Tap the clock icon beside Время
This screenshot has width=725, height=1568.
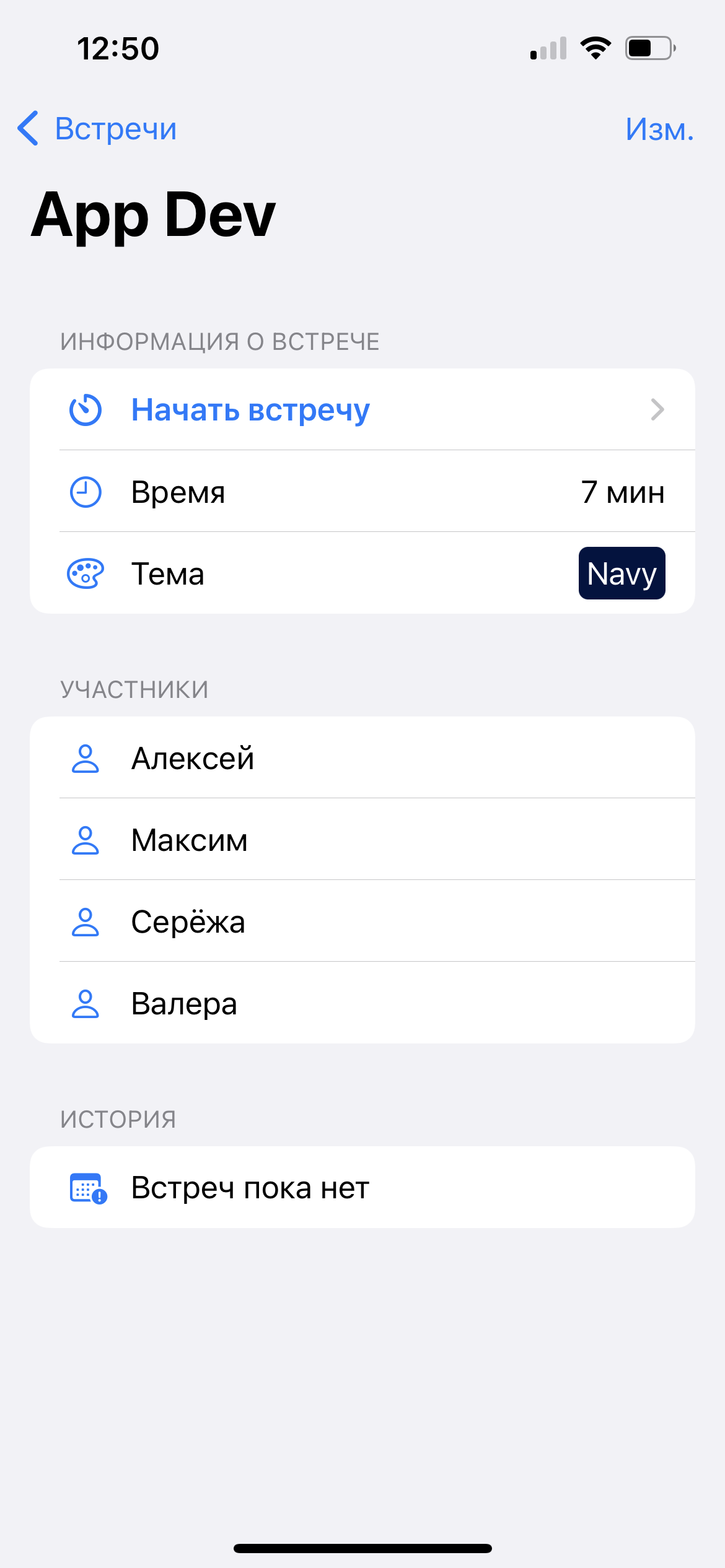(85, 492)
